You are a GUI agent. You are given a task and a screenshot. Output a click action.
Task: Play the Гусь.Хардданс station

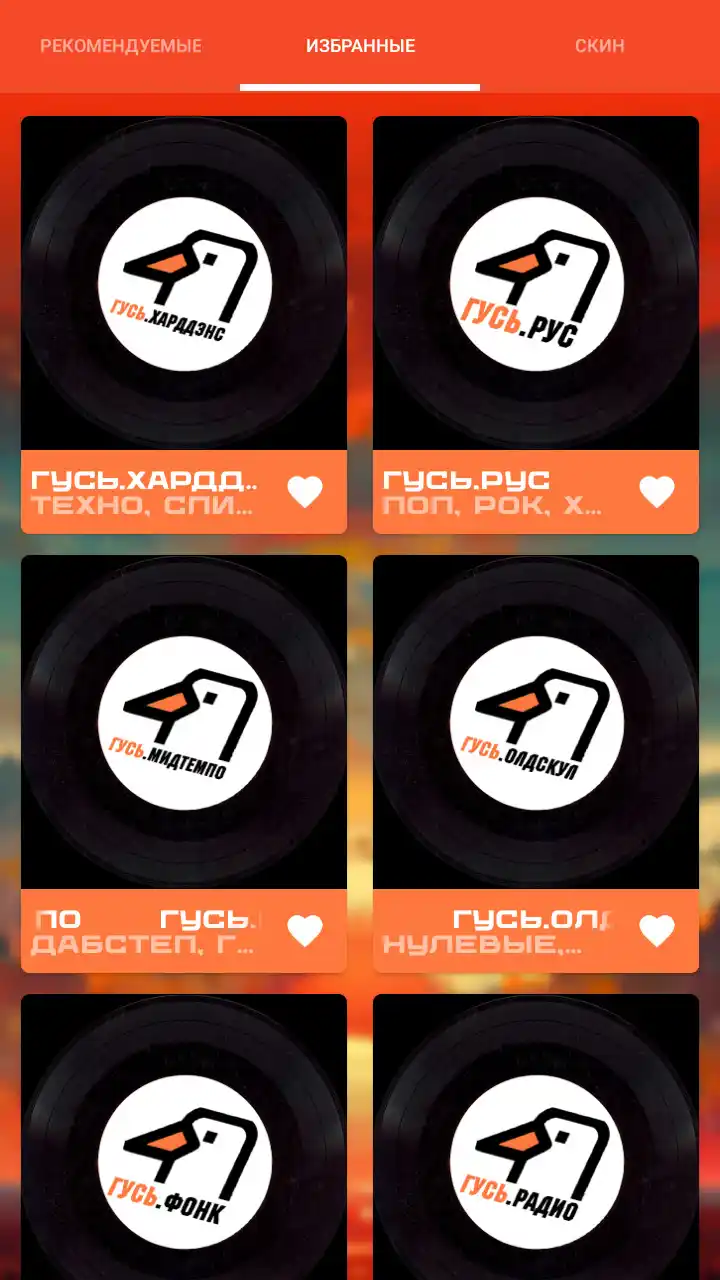pyautogui.click(x=184, y=283)
